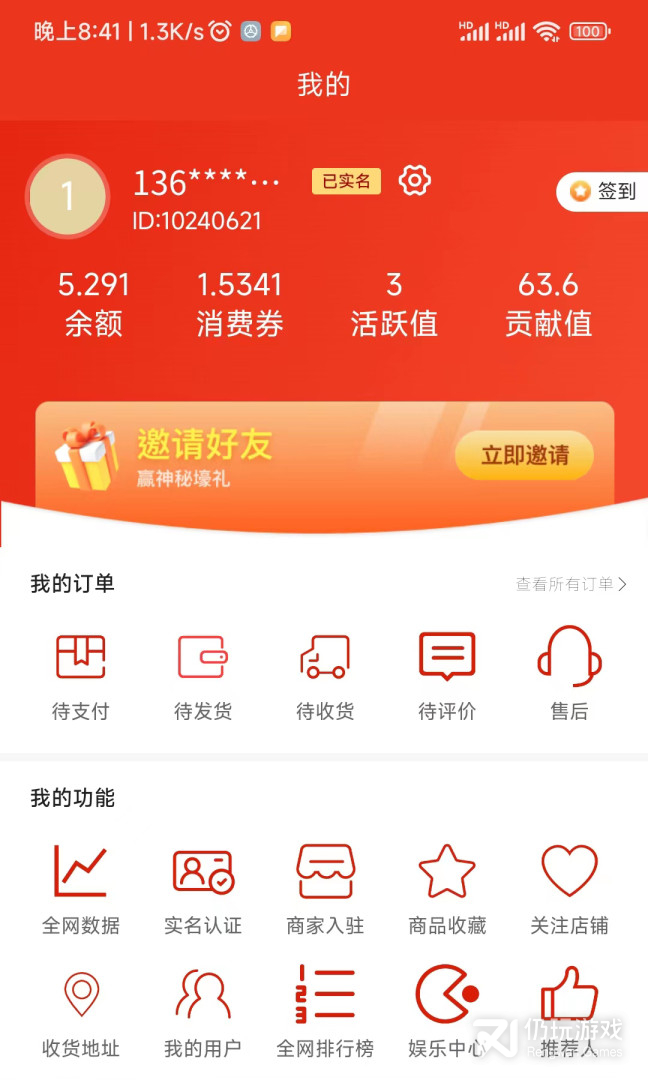Open 商品收藏 favorites
The height and width of the screenshot is (1080, 648).
447,890
